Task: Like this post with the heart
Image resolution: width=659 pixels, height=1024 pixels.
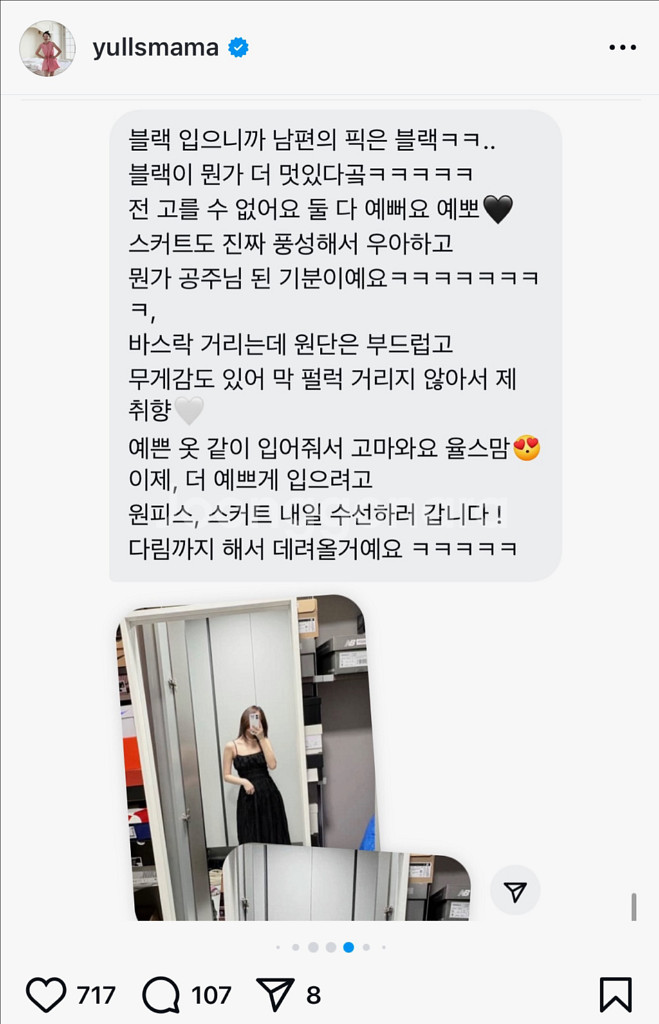Action: tap(46, 995)
